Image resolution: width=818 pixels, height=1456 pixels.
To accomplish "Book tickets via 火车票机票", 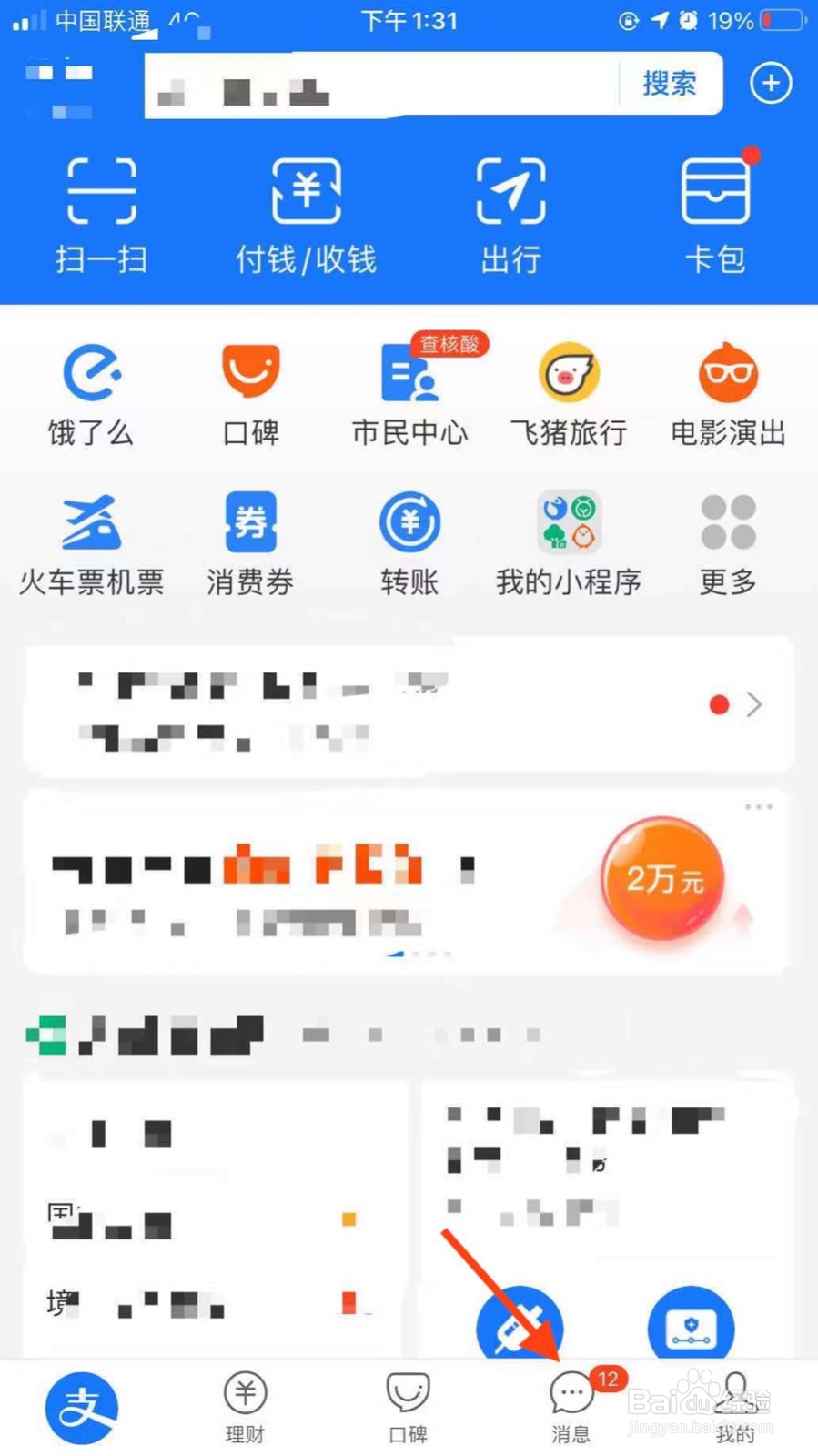I will [x=90, y=541].
